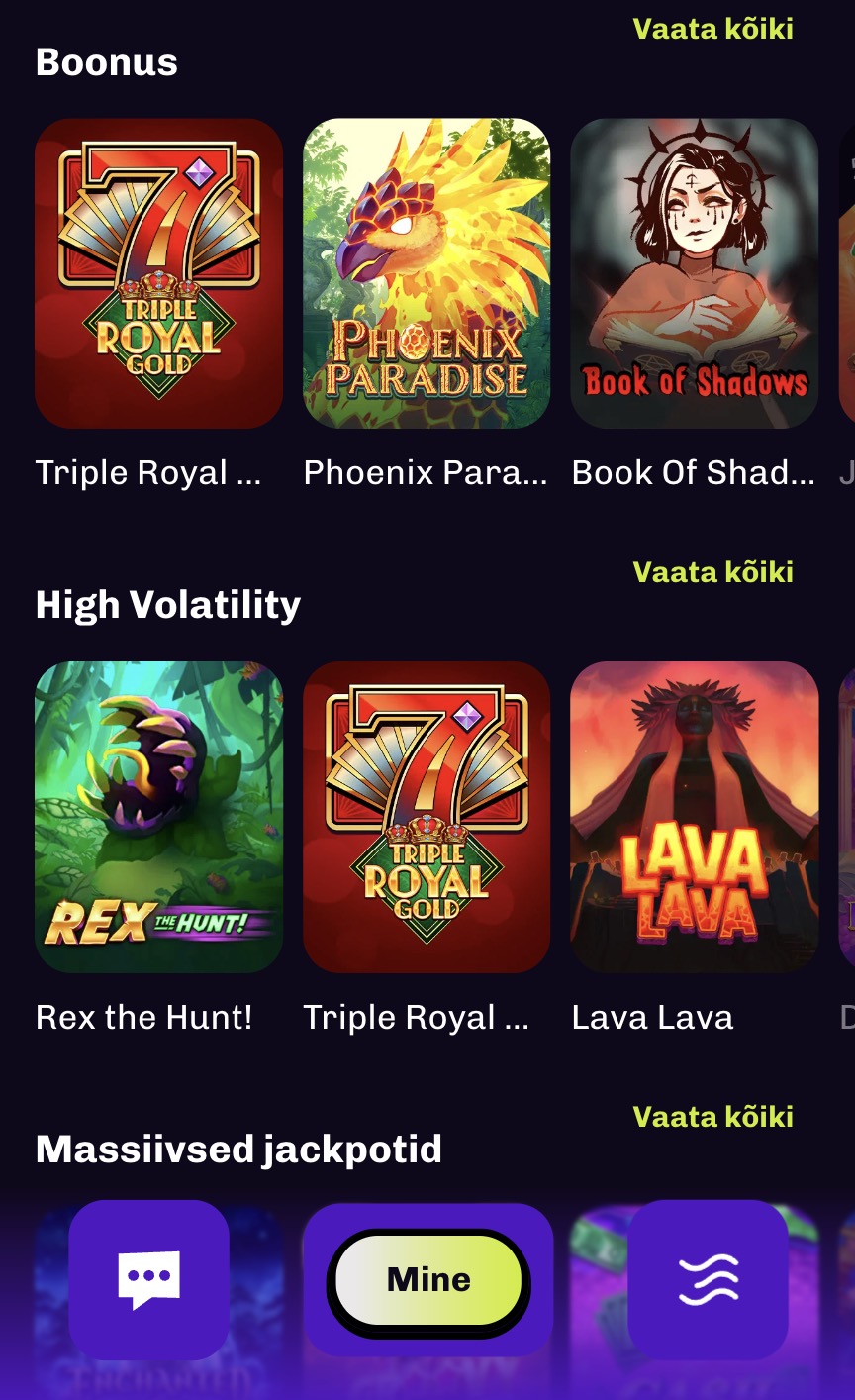The height and width of the screenshot is (1400, 855).
Task: Open the Phoenix Paradise game
Action: [427, 273]
